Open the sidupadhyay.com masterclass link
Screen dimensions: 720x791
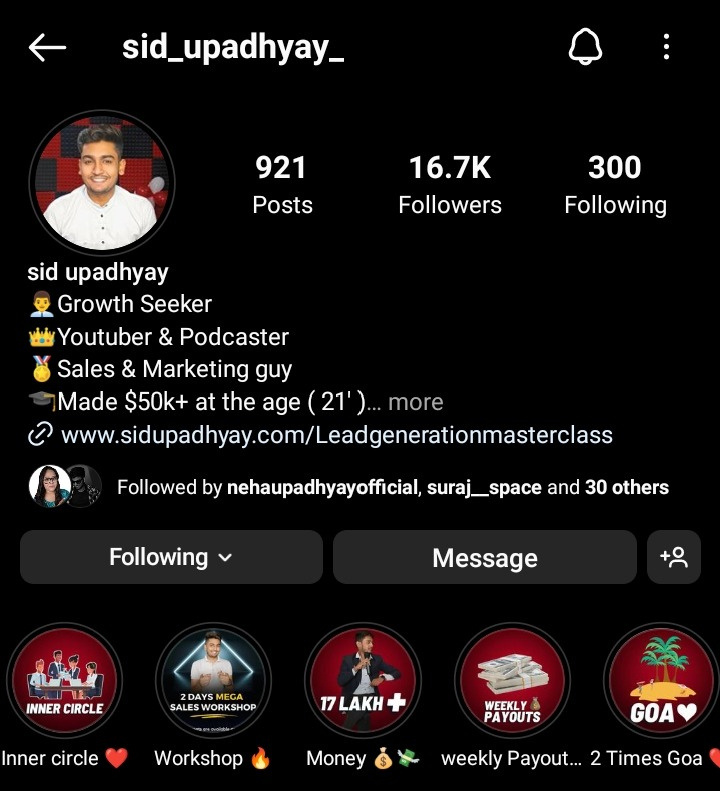tap(336, 435)
